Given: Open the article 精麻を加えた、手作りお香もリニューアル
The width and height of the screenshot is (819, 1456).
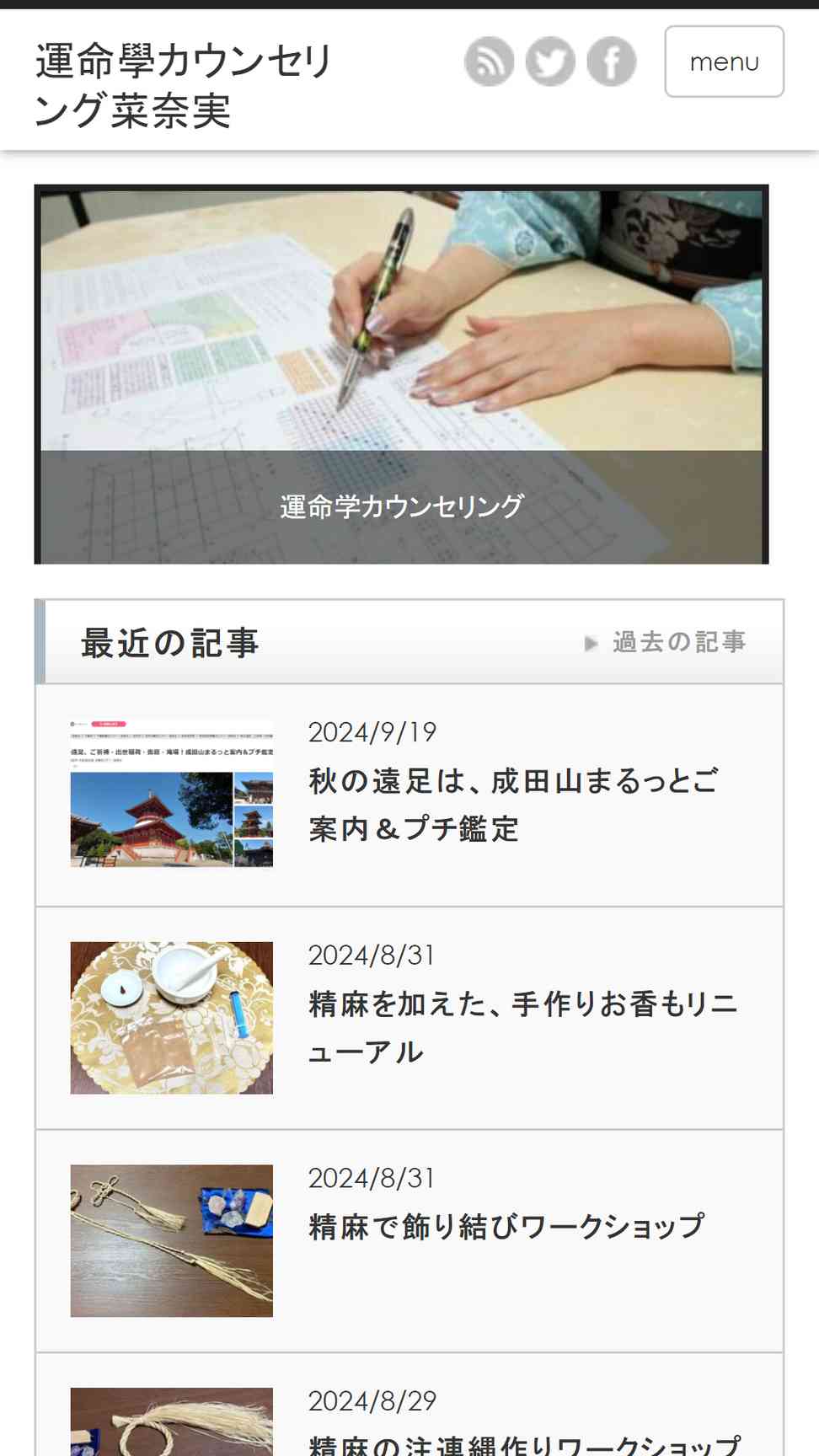Looking at the screenshot, I should (x=409, y=1018).
